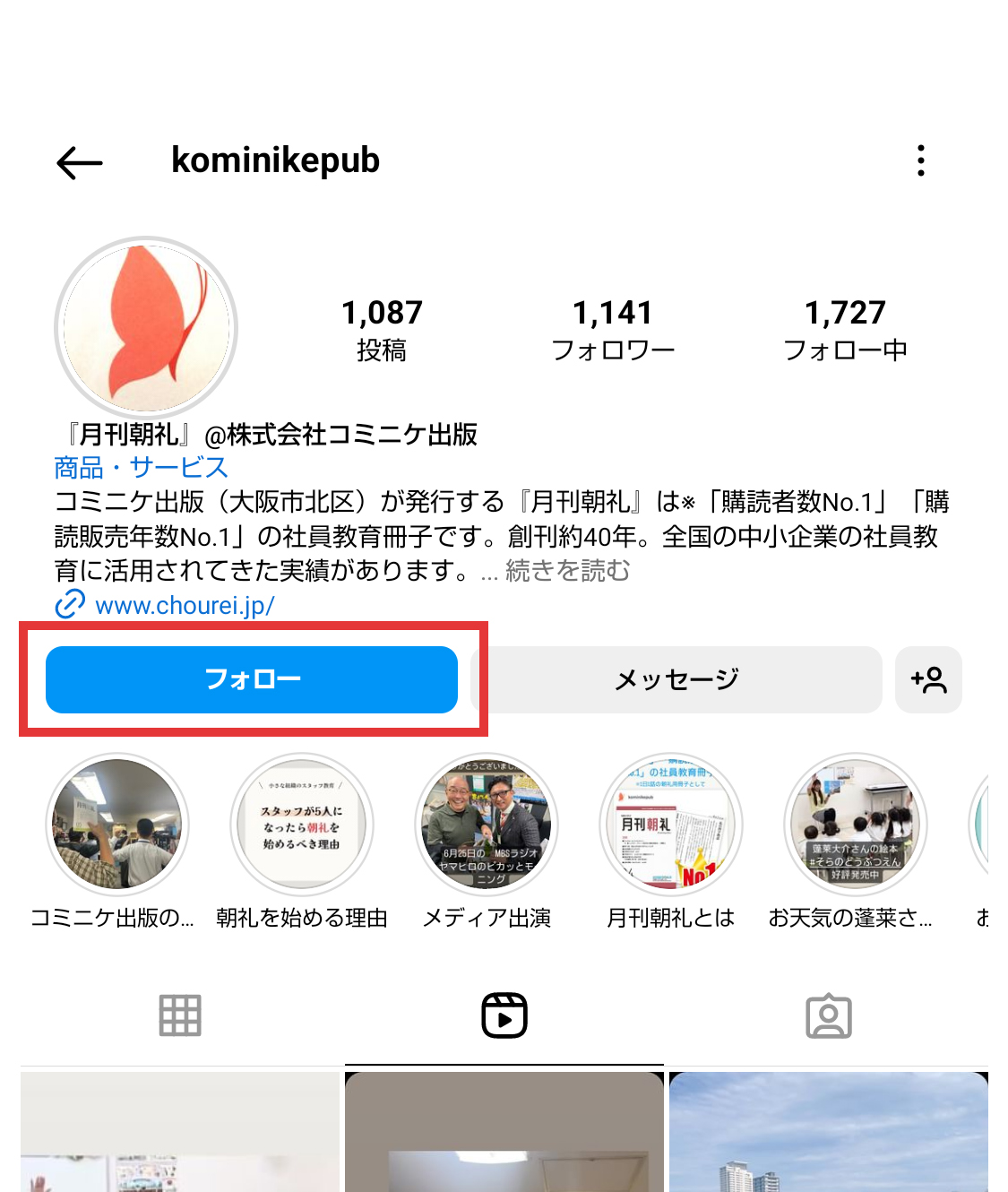Open suggested accounts add-person icon
The image size is (1008, 1192).
tap(928, 679)
